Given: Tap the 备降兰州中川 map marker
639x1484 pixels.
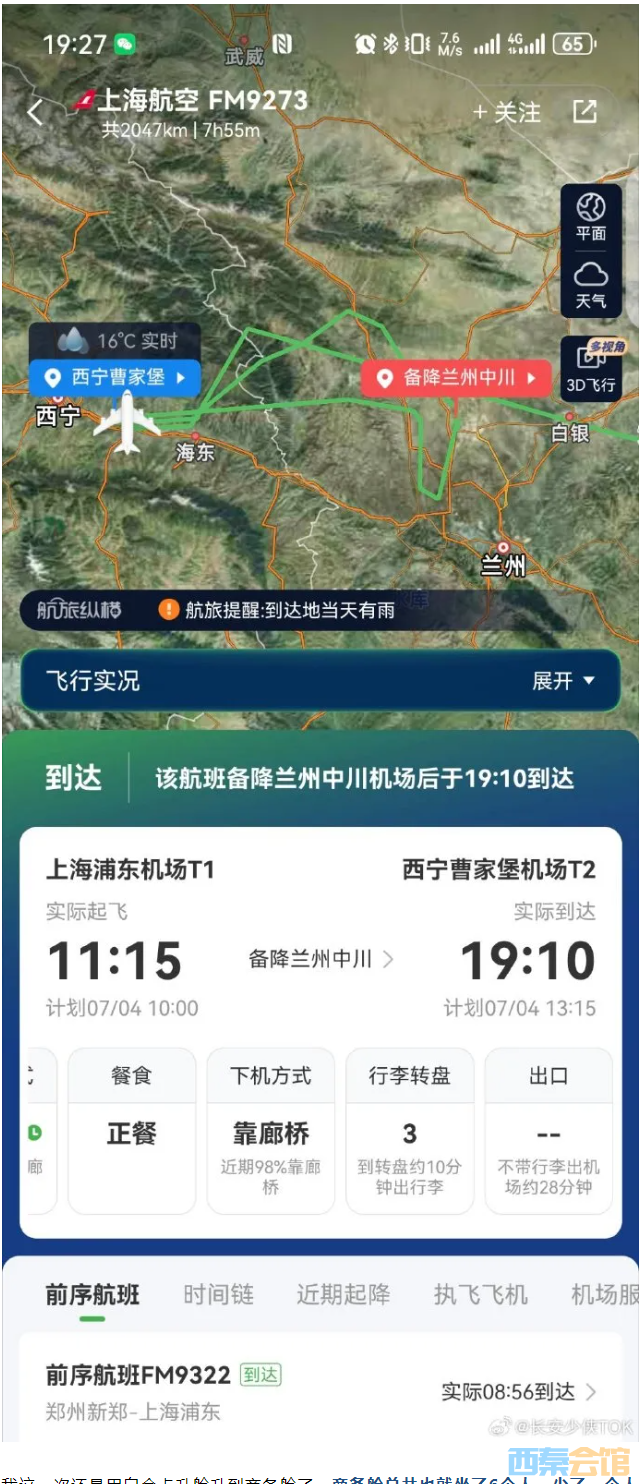Looking at the screenshot, I should (x=456, y=377).
